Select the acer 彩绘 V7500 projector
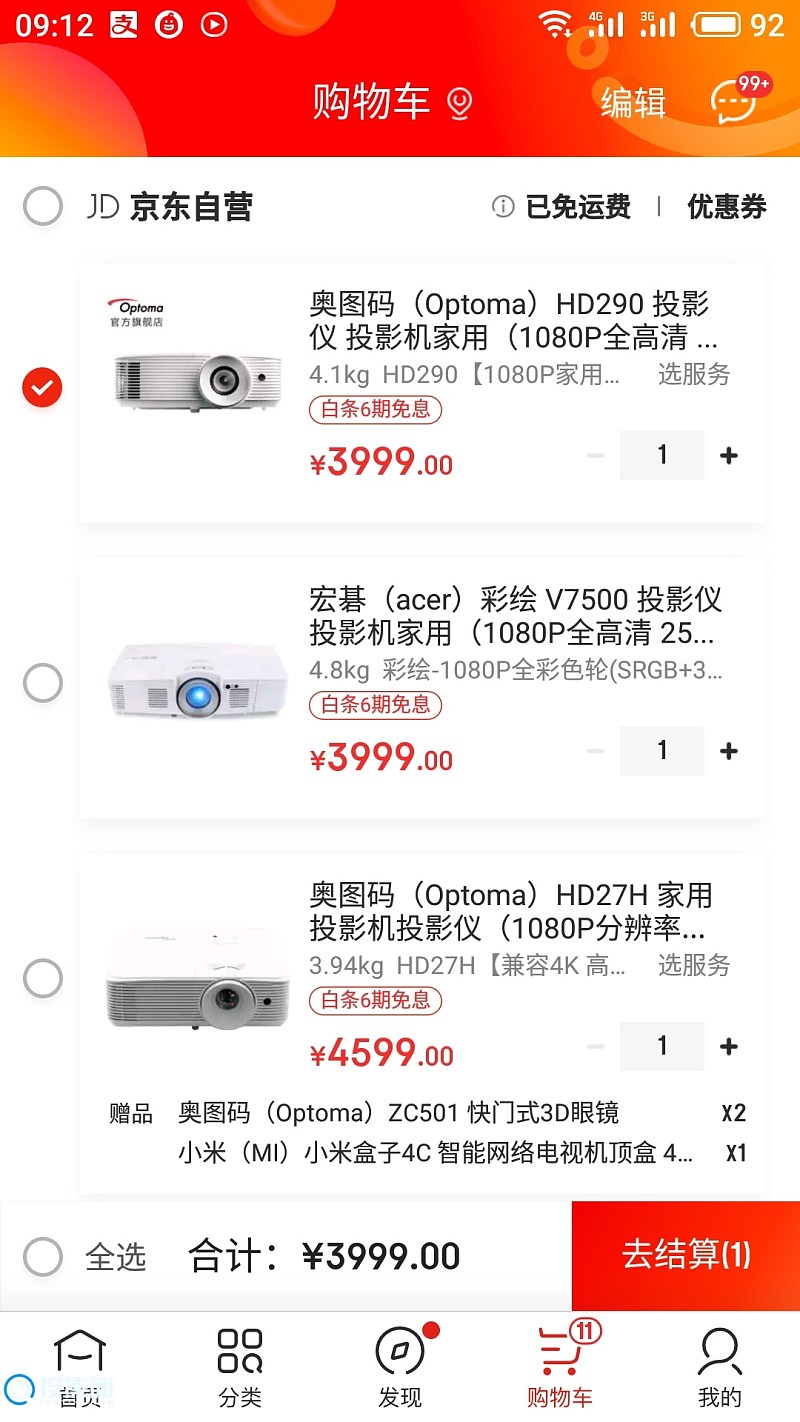 click(43, 684)
